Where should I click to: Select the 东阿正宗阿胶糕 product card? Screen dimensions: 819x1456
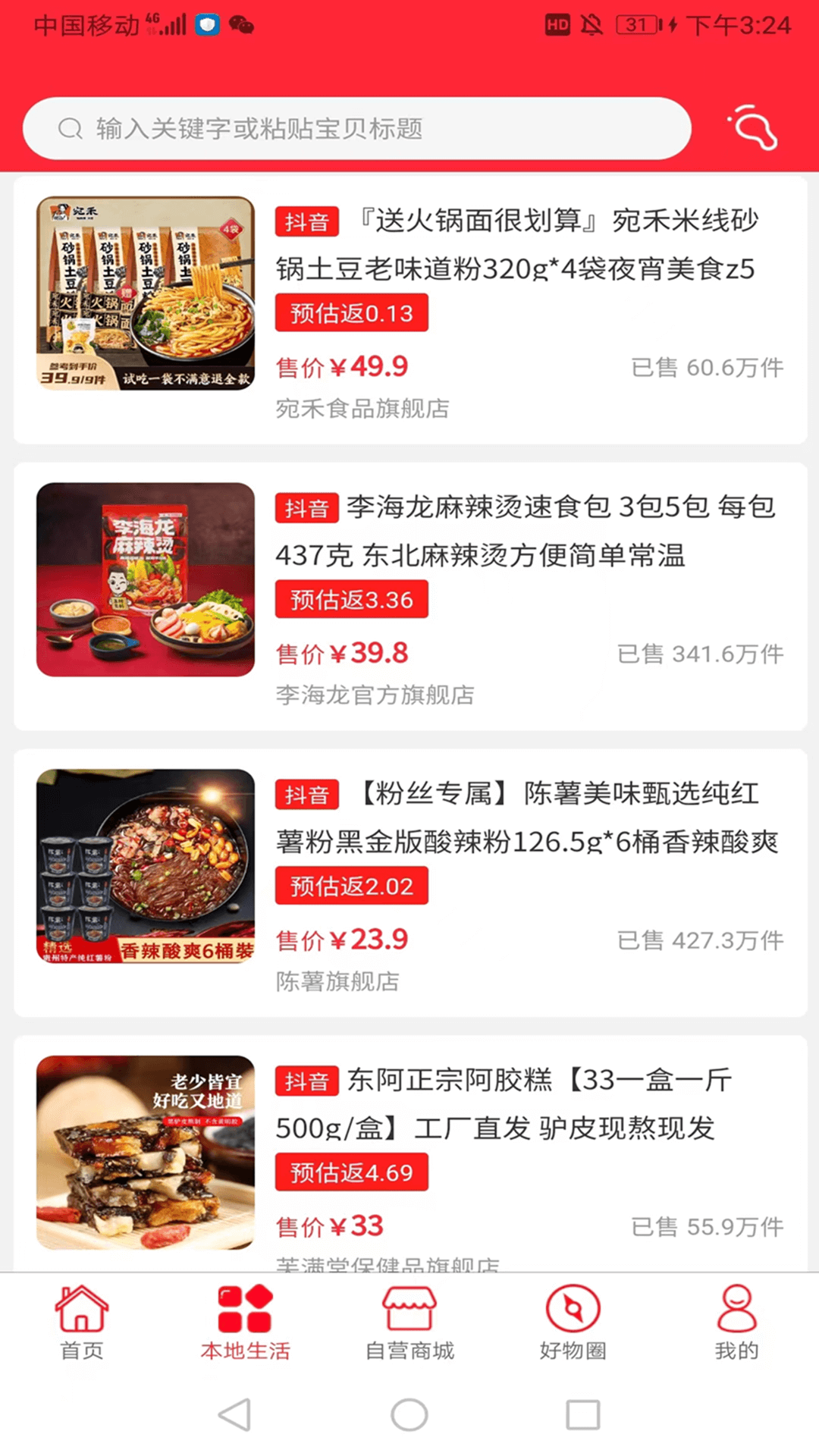click(x=409, y=1153)
